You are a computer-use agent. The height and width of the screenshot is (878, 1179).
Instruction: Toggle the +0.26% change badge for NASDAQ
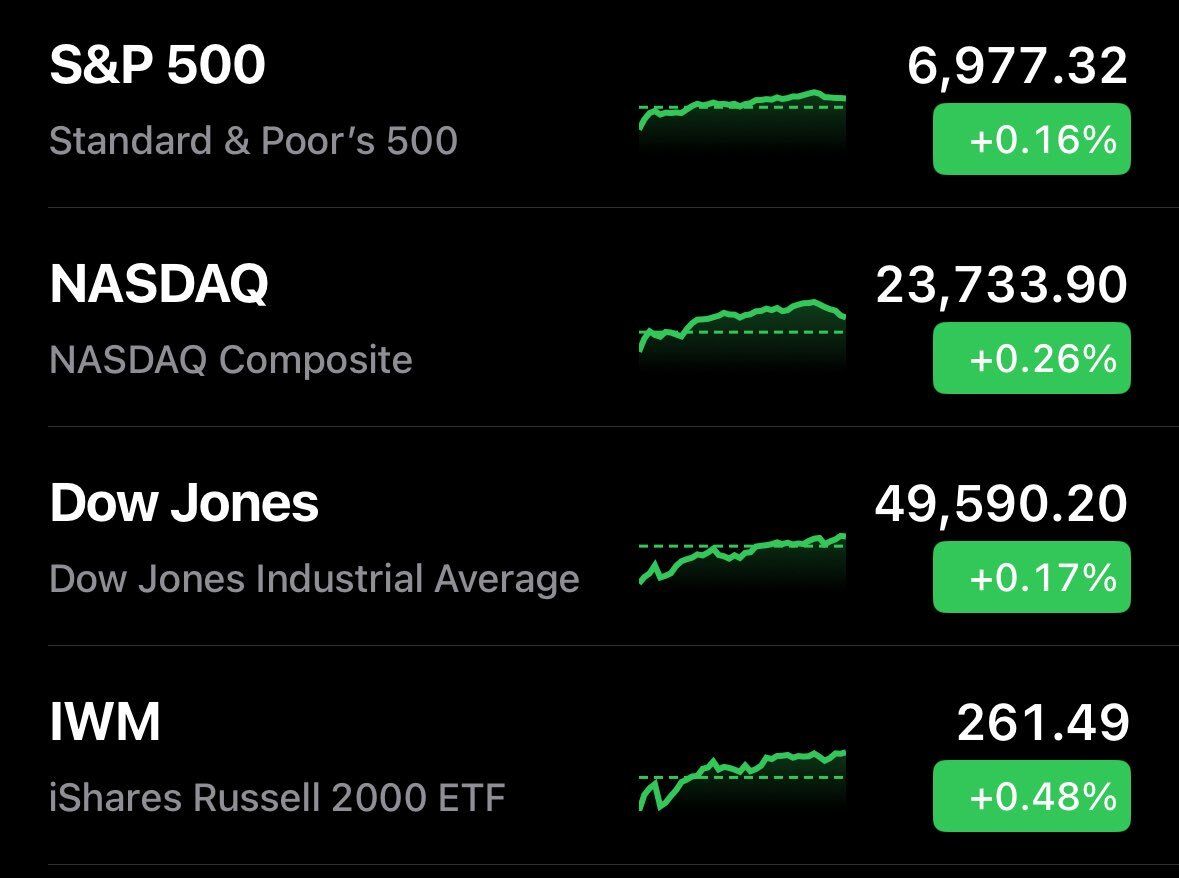[x=1031, y=358]
